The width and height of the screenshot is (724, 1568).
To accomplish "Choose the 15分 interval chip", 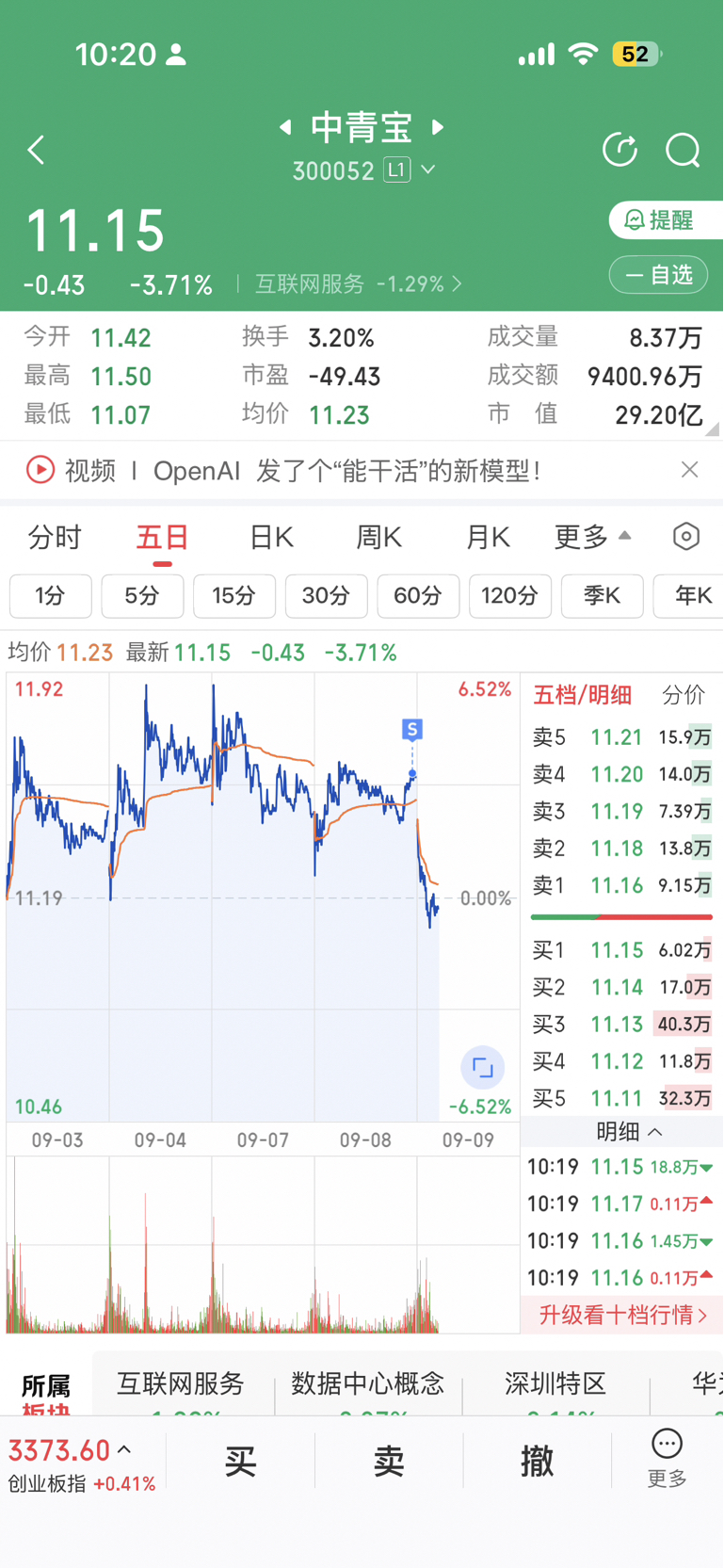I will point(233,595).
